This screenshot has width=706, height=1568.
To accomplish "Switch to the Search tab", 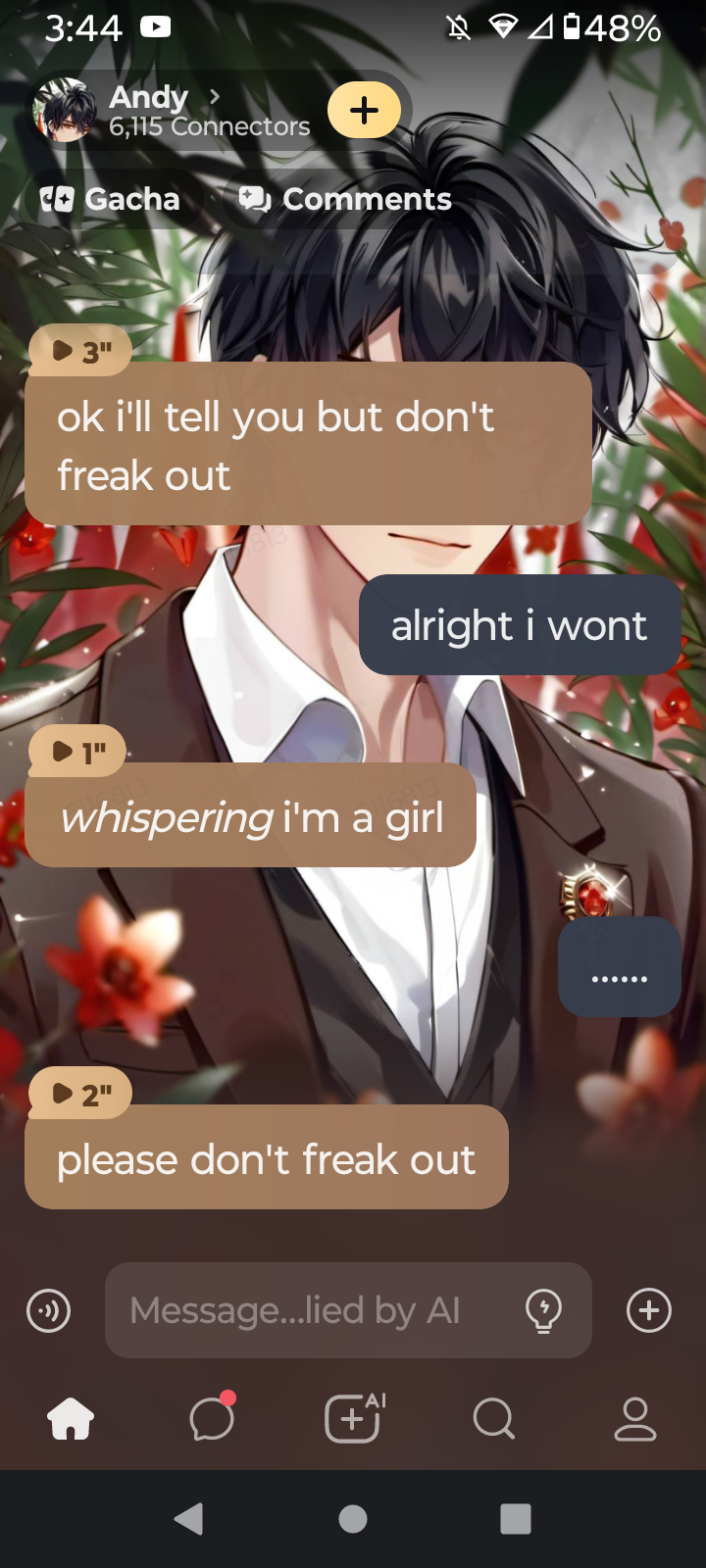I will click(493, 1418).
